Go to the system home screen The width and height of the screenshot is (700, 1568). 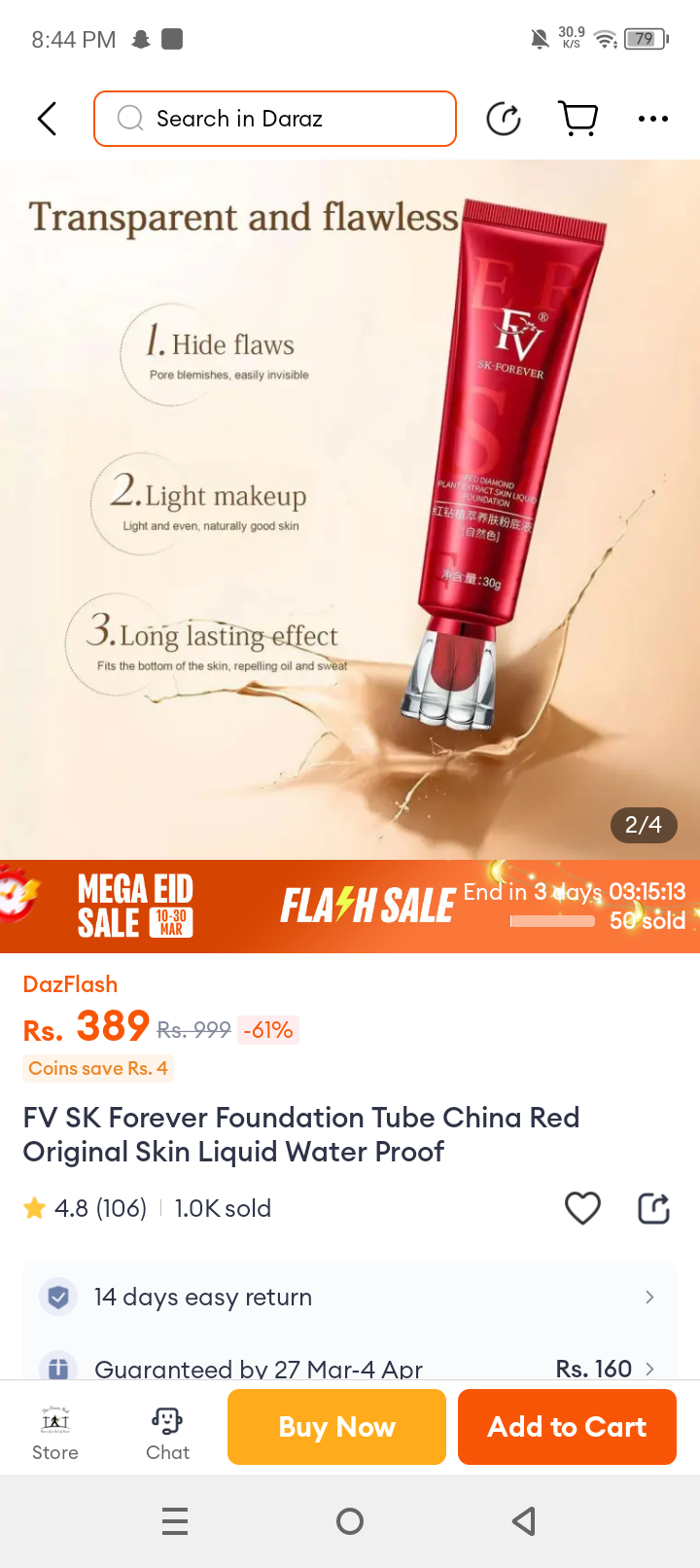tap(350, 1521)
